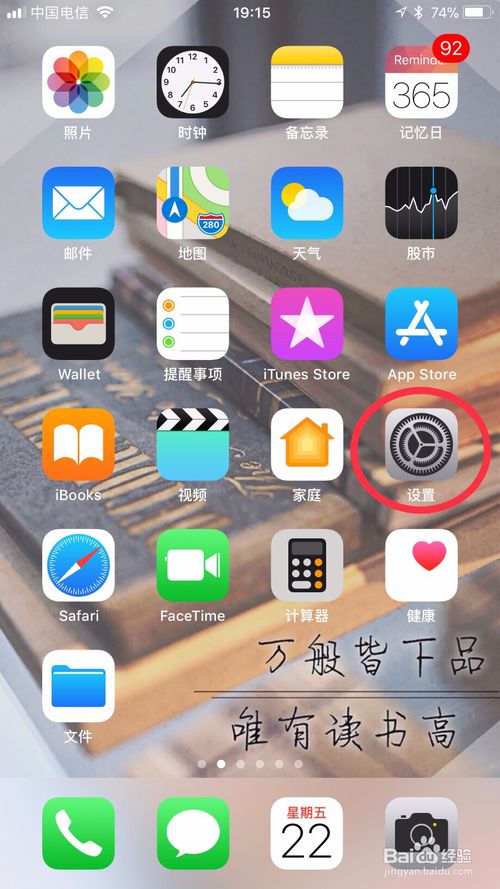Launch iTunes Store
Image resolution: width=500 pixels, height=889 pixels.
[x=307, y=324]
